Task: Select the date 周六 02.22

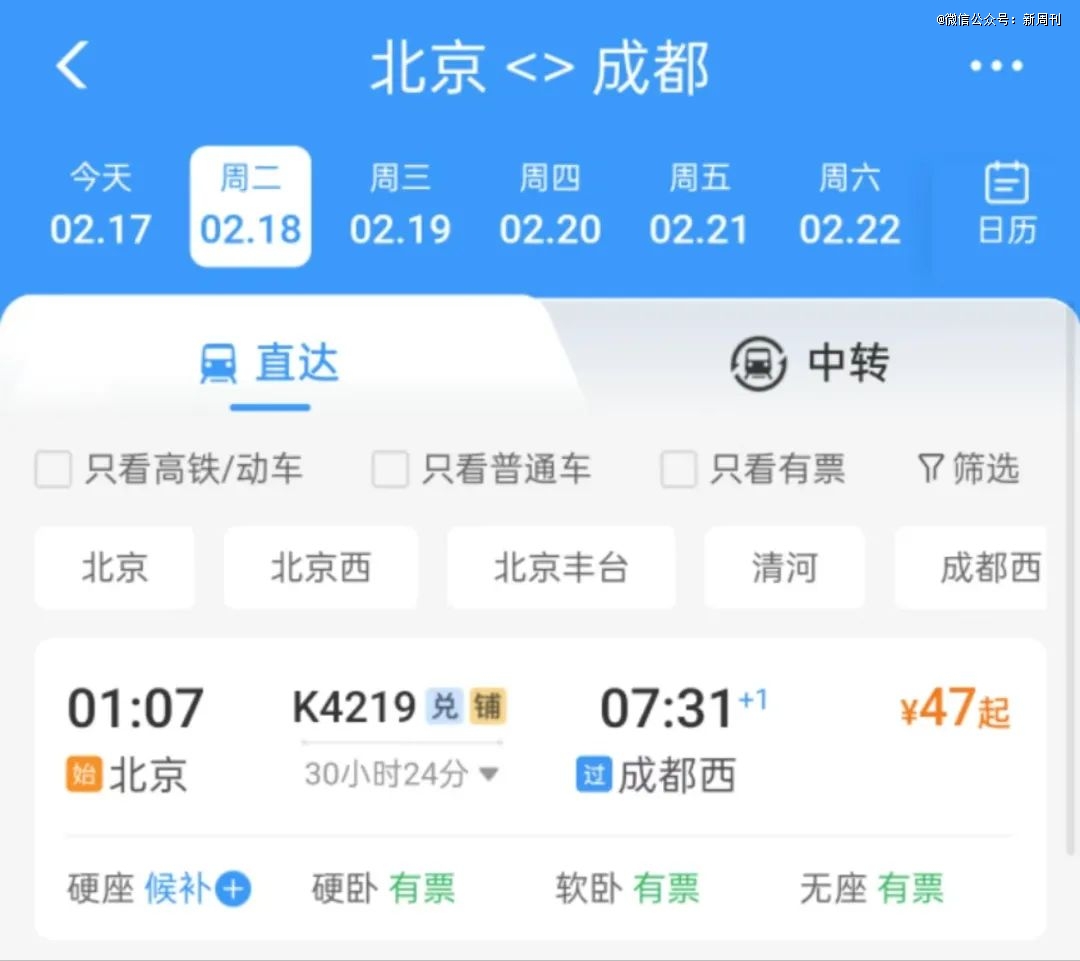Action: [849, 207]
